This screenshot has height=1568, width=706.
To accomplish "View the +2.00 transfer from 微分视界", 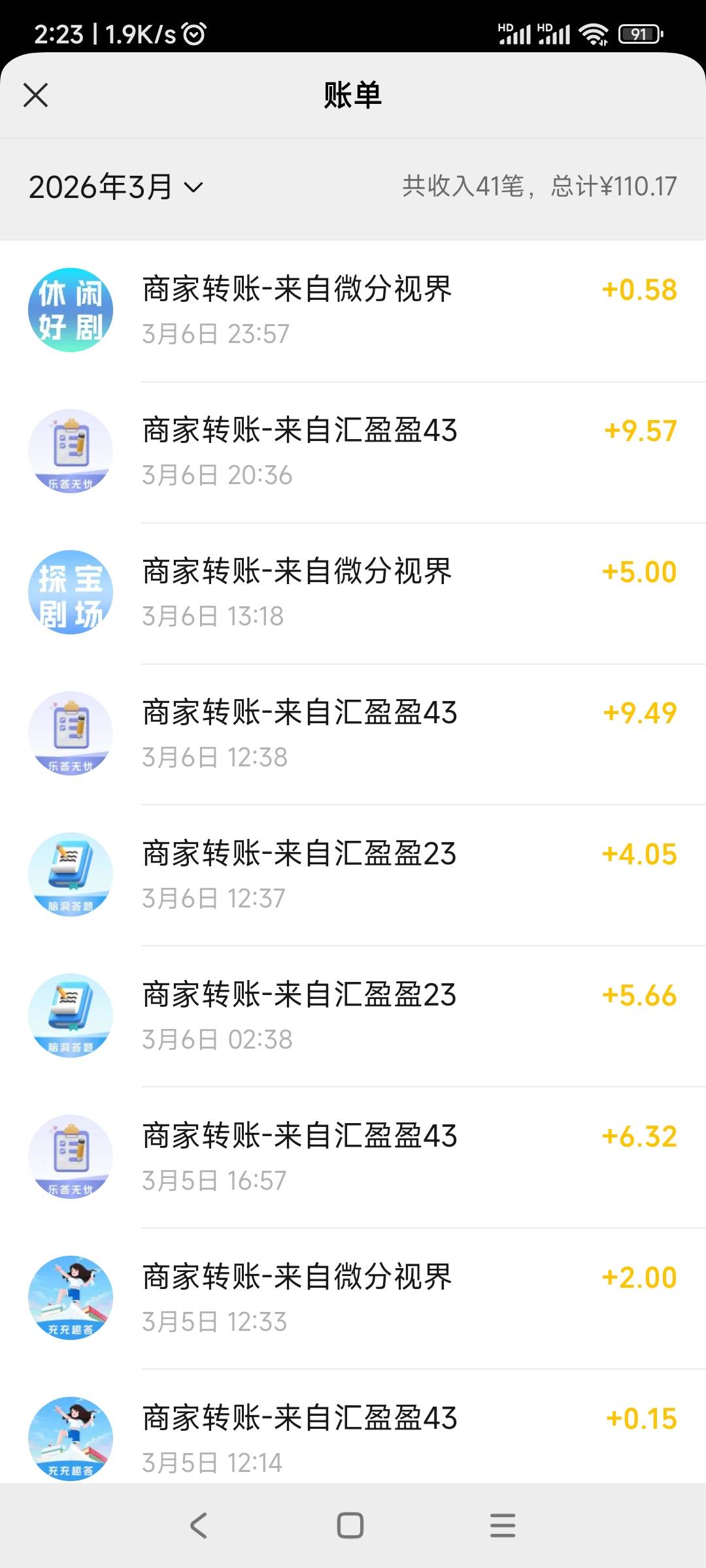I will 353,1299.
